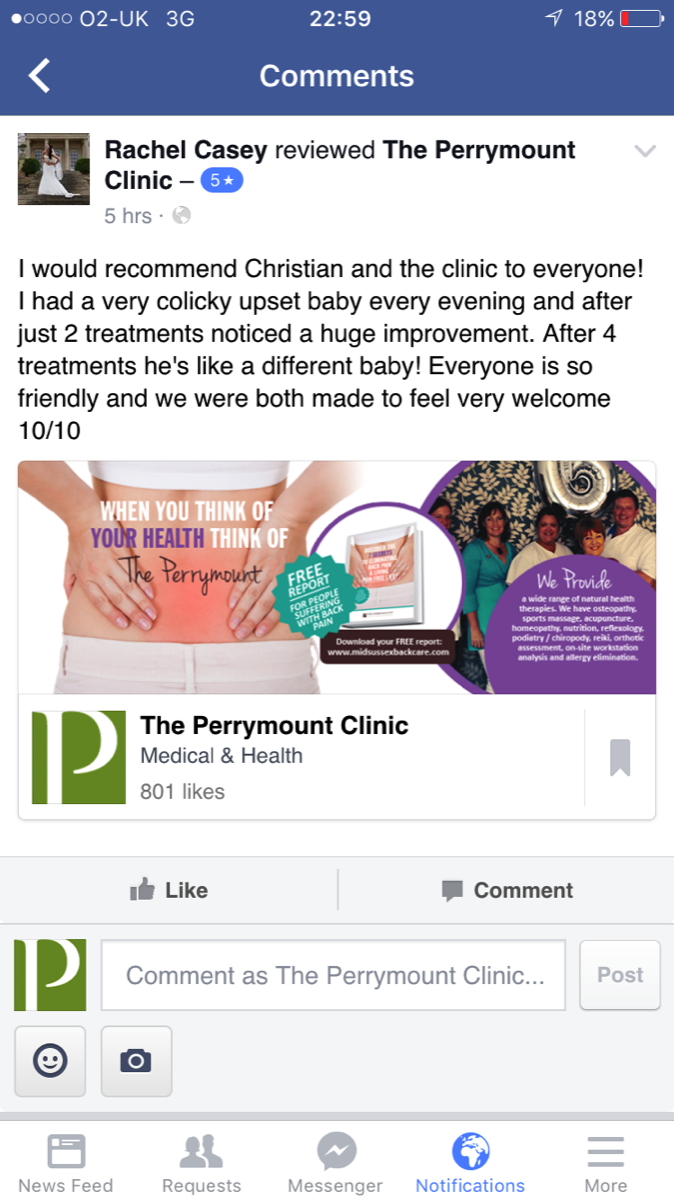Save page with the bookmark icon
This screenshot has width=674, height=1200.
(x=620, y=758)
